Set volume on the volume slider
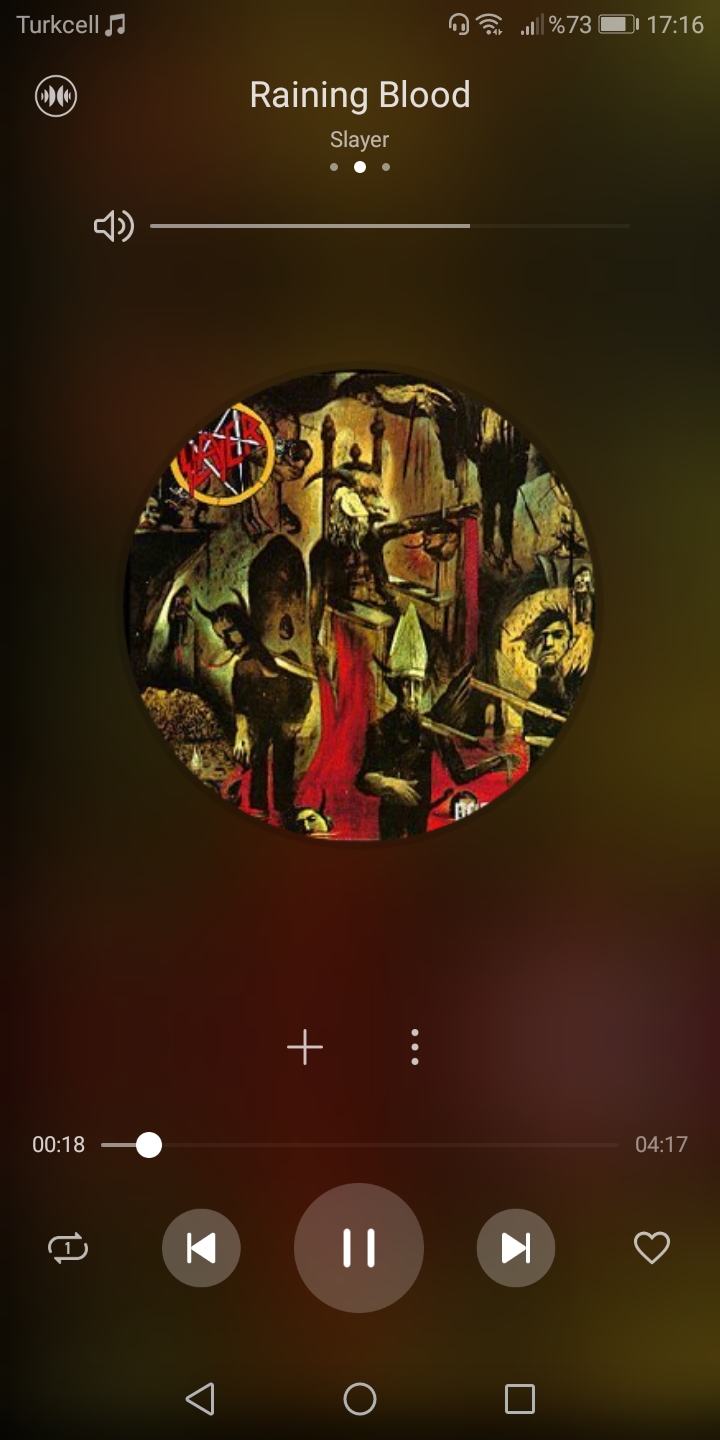720x1440 pixels. point(390,226)
